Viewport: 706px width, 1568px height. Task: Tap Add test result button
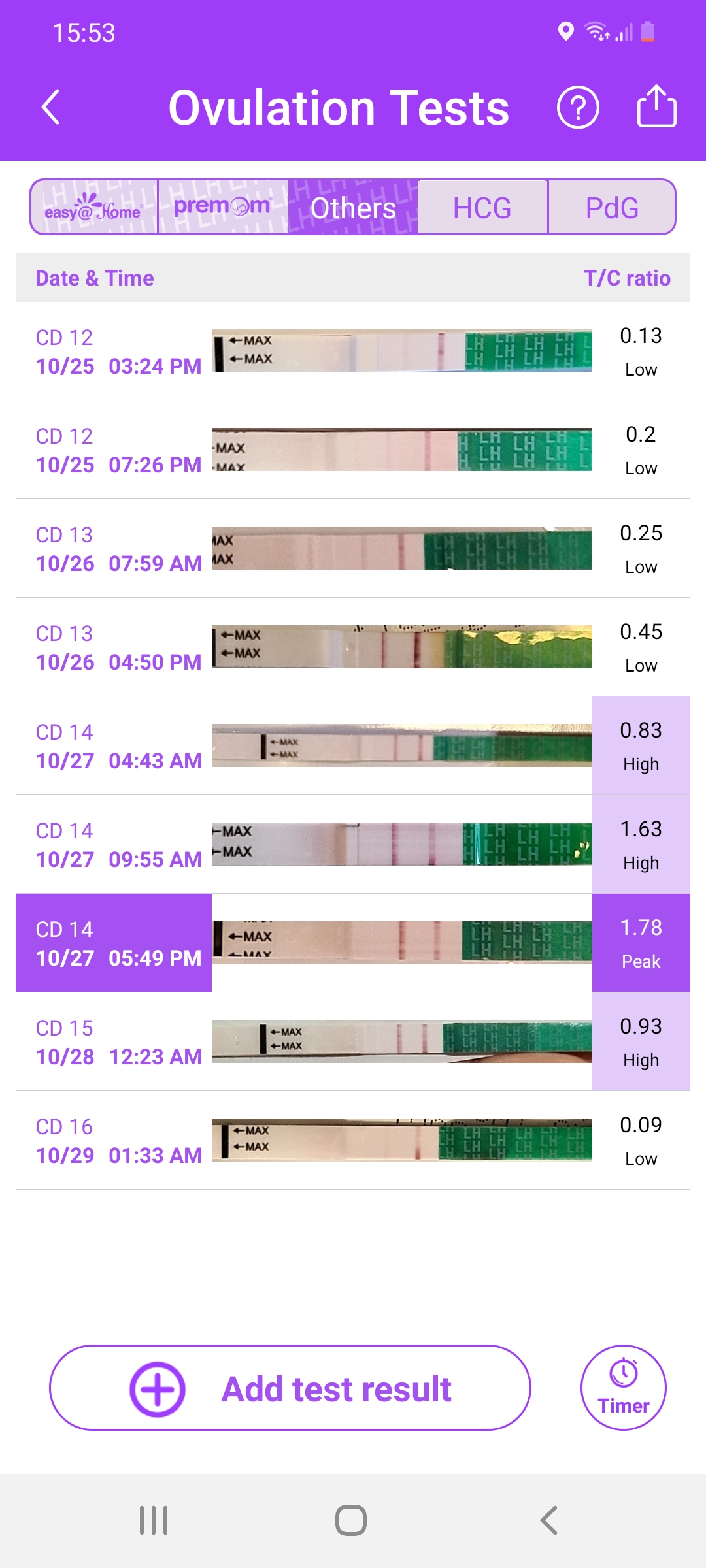[x=290, y=1388]
